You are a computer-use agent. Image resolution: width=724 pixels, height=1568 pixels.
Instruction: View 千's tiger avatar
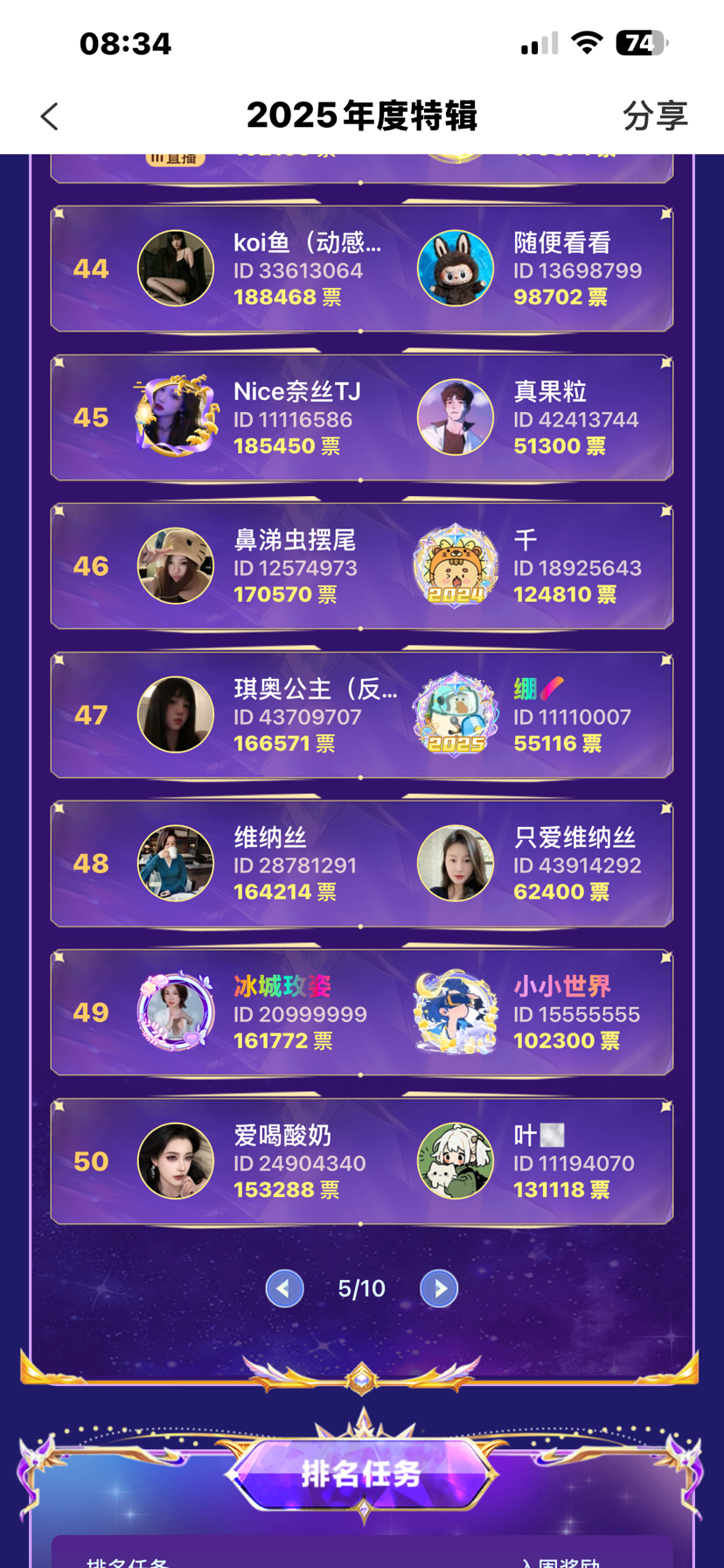click(456, 566)
